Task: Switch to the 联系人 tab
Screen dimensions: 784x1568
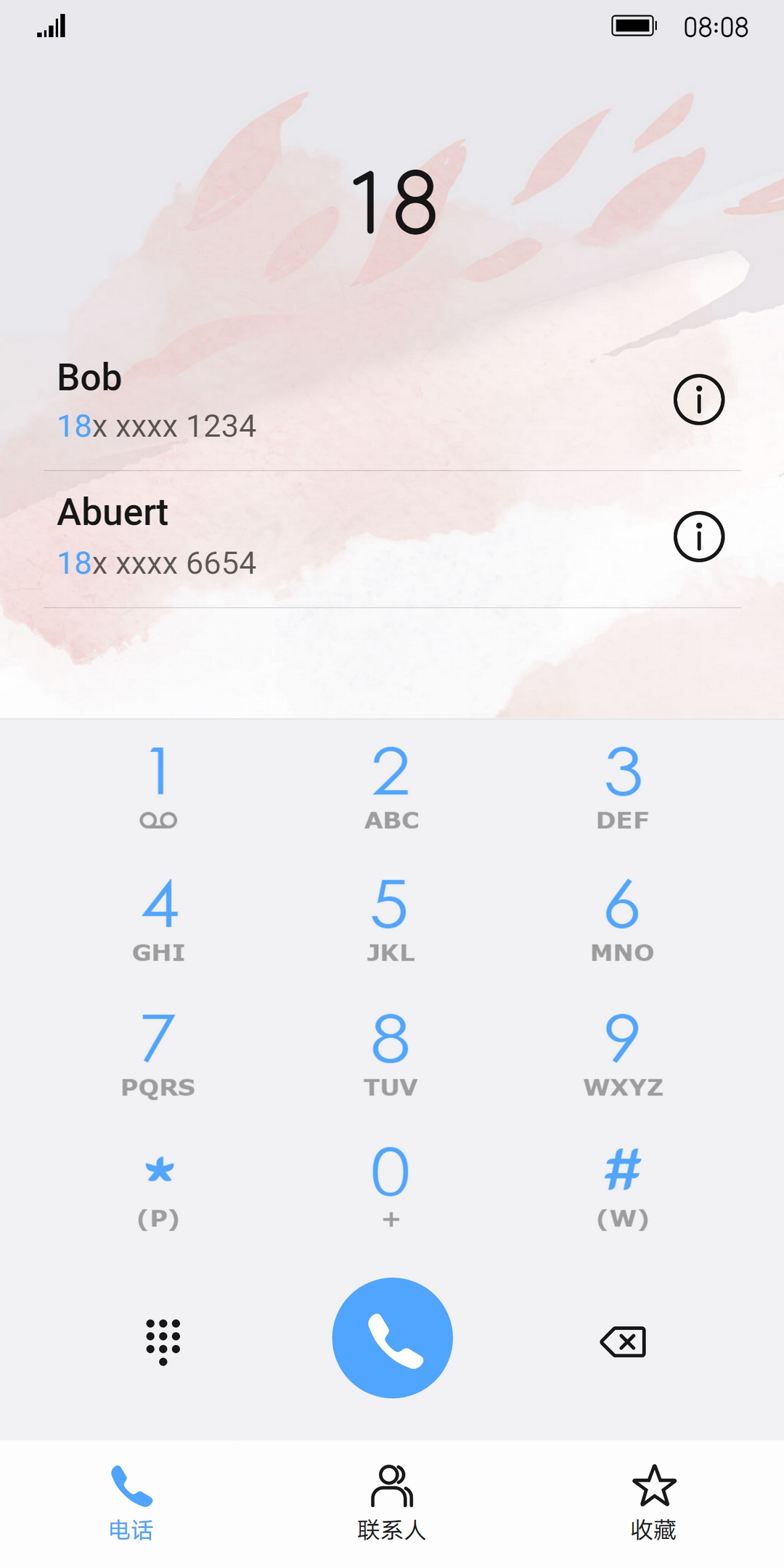Action: click(x=392, y=1502)
